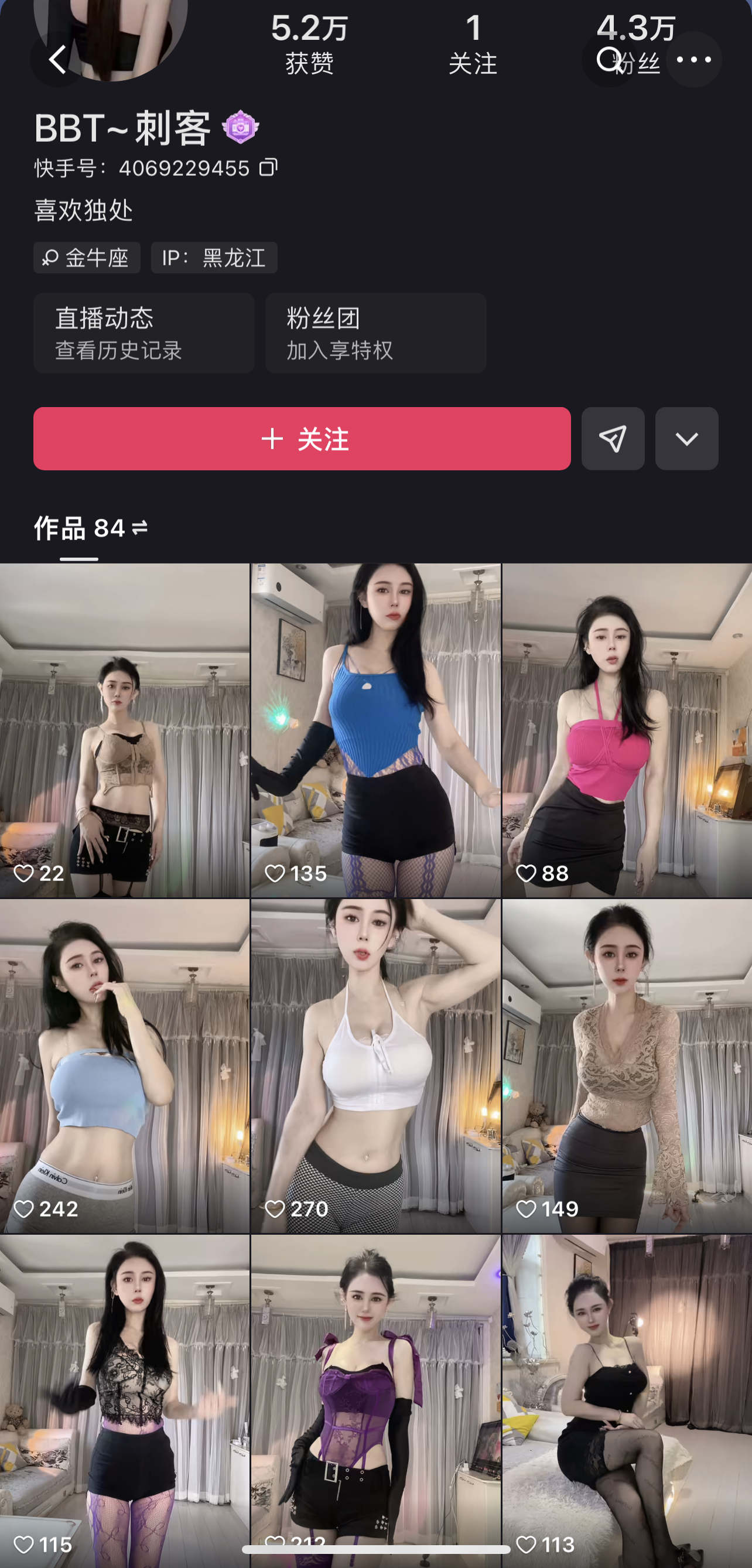Open the three-dot overflow menu
Screen dimensions: 752x1568
[x=693, y=60]
